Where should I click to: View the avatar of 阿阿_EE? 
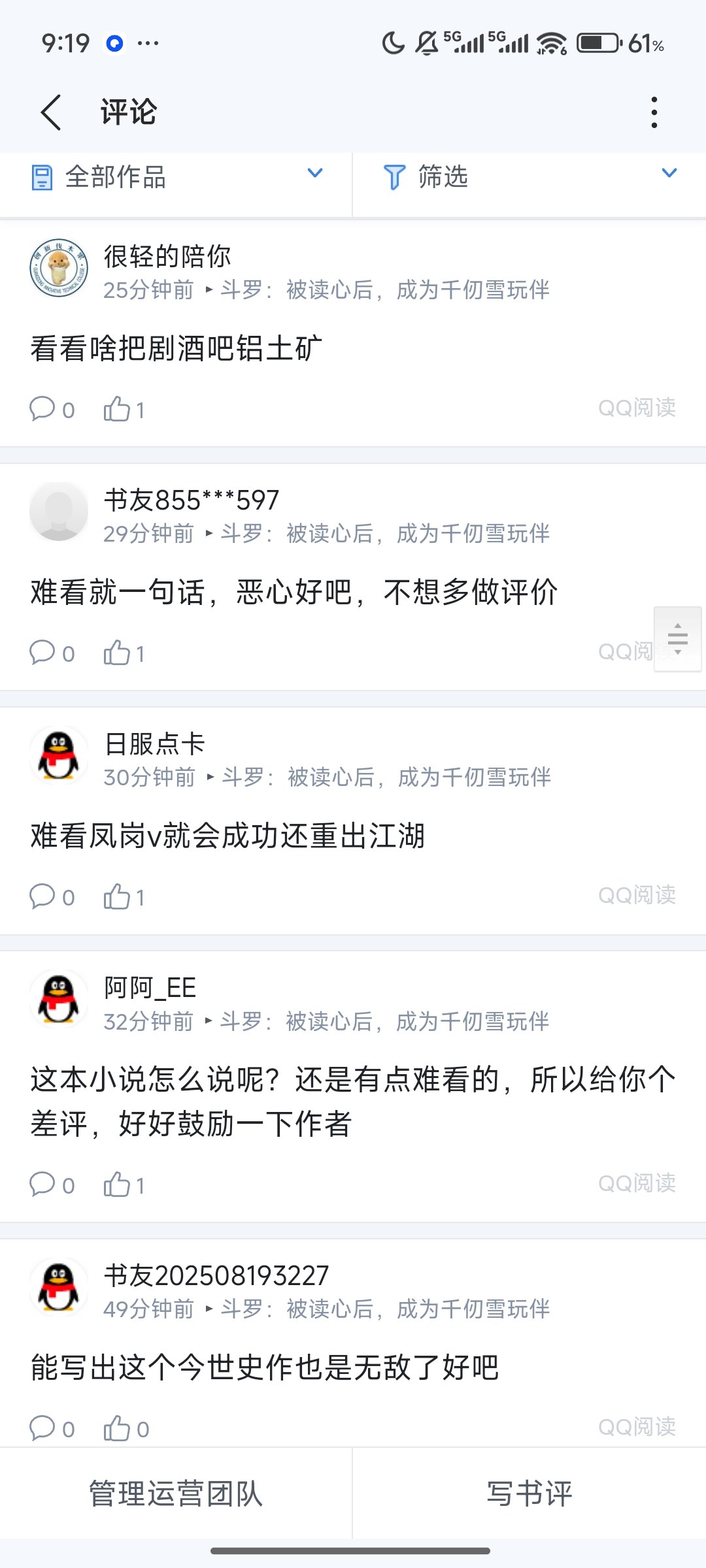point(59,1000)
